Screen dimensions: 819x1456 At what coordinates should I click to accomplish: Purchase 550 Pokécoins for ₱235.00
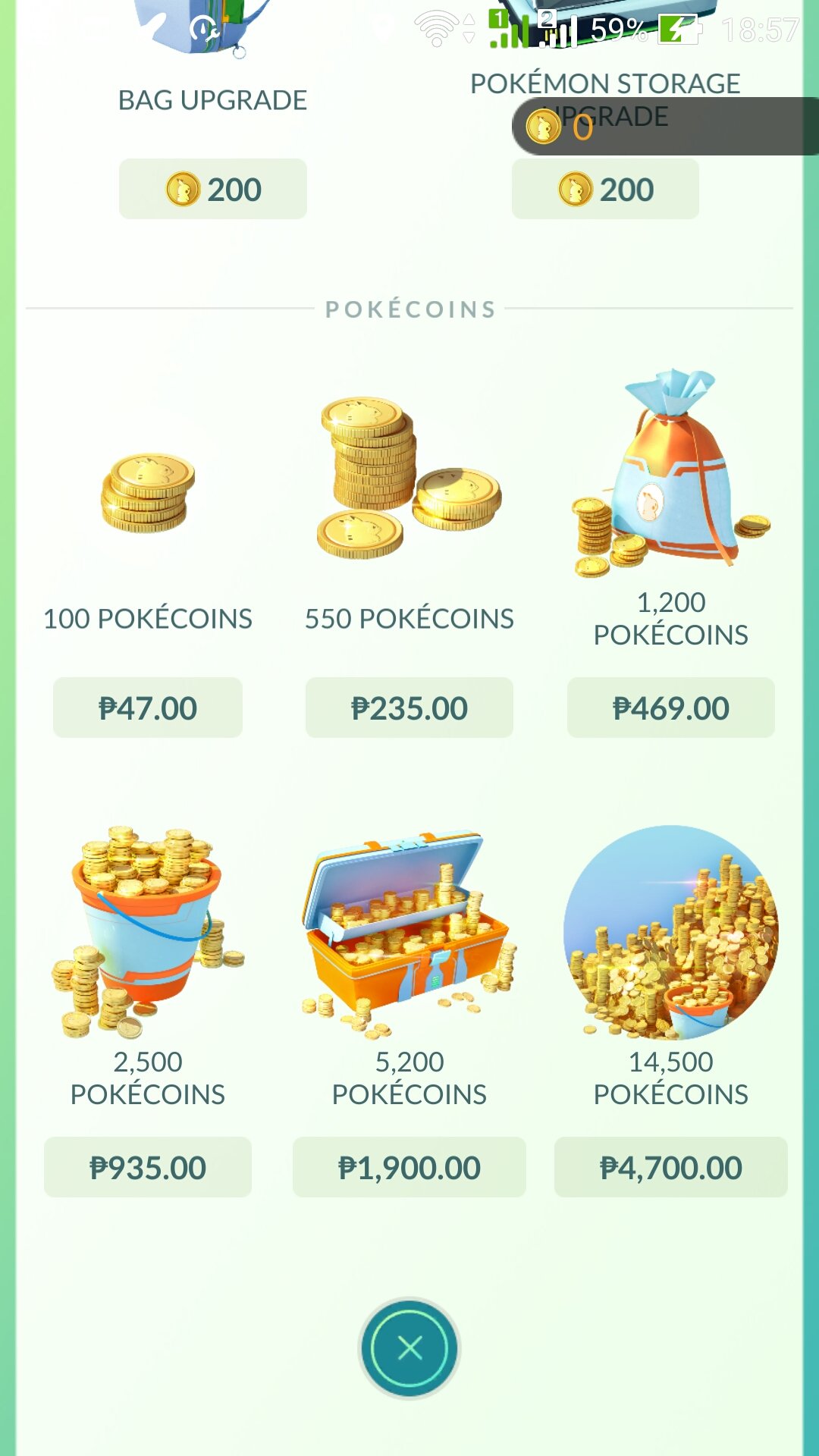409,708
